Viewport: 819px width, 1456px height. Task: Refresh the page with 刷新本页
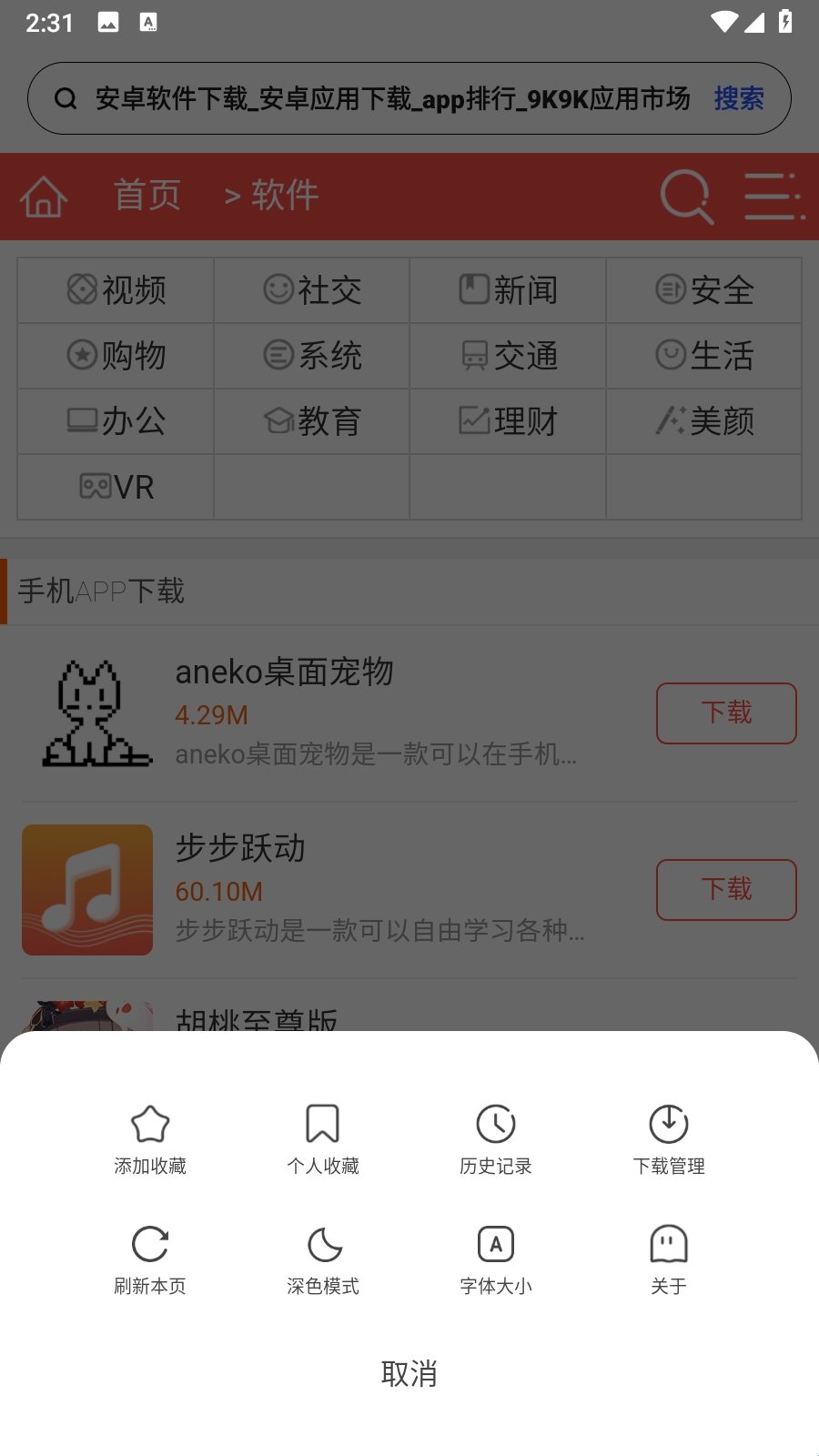click(x=150, y=1259)
